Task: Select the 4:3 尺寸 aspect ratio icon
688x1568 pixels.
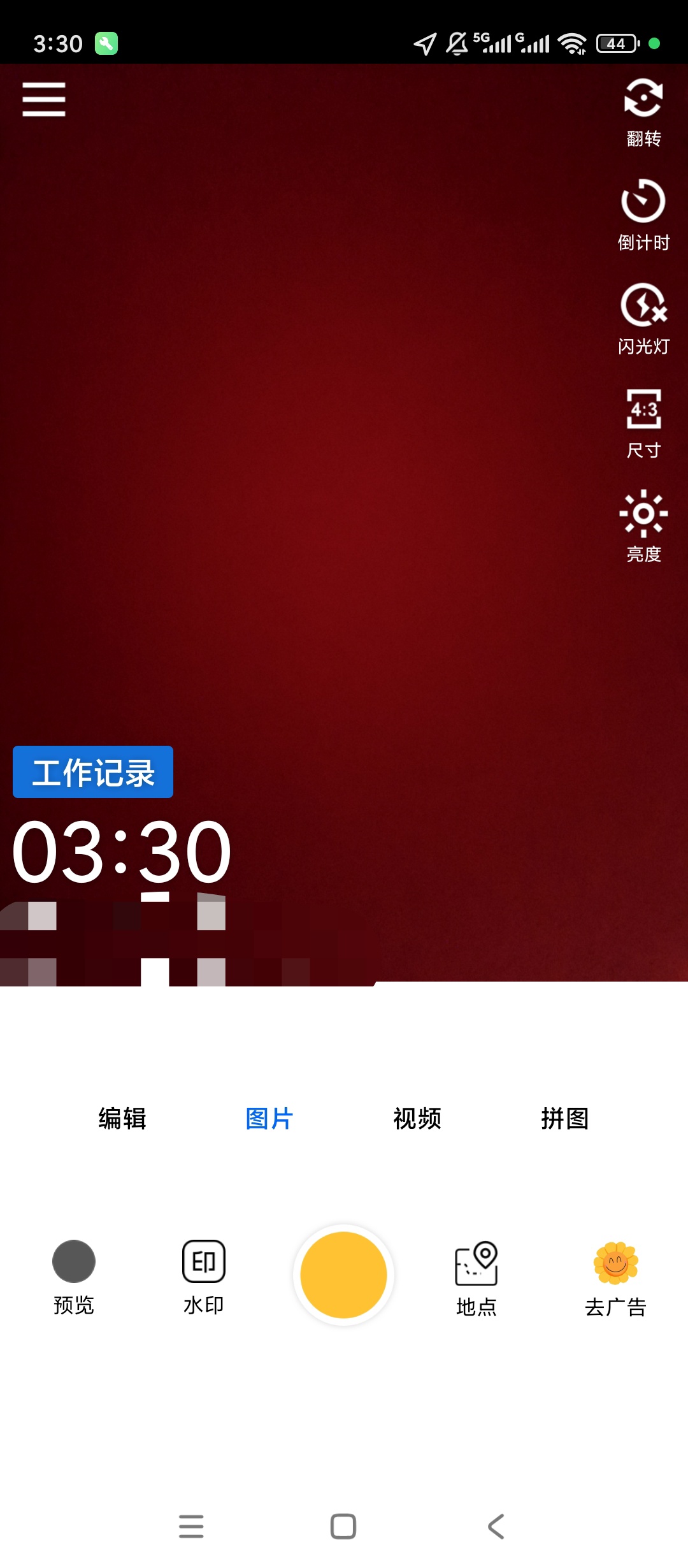Action: point(643,414)
